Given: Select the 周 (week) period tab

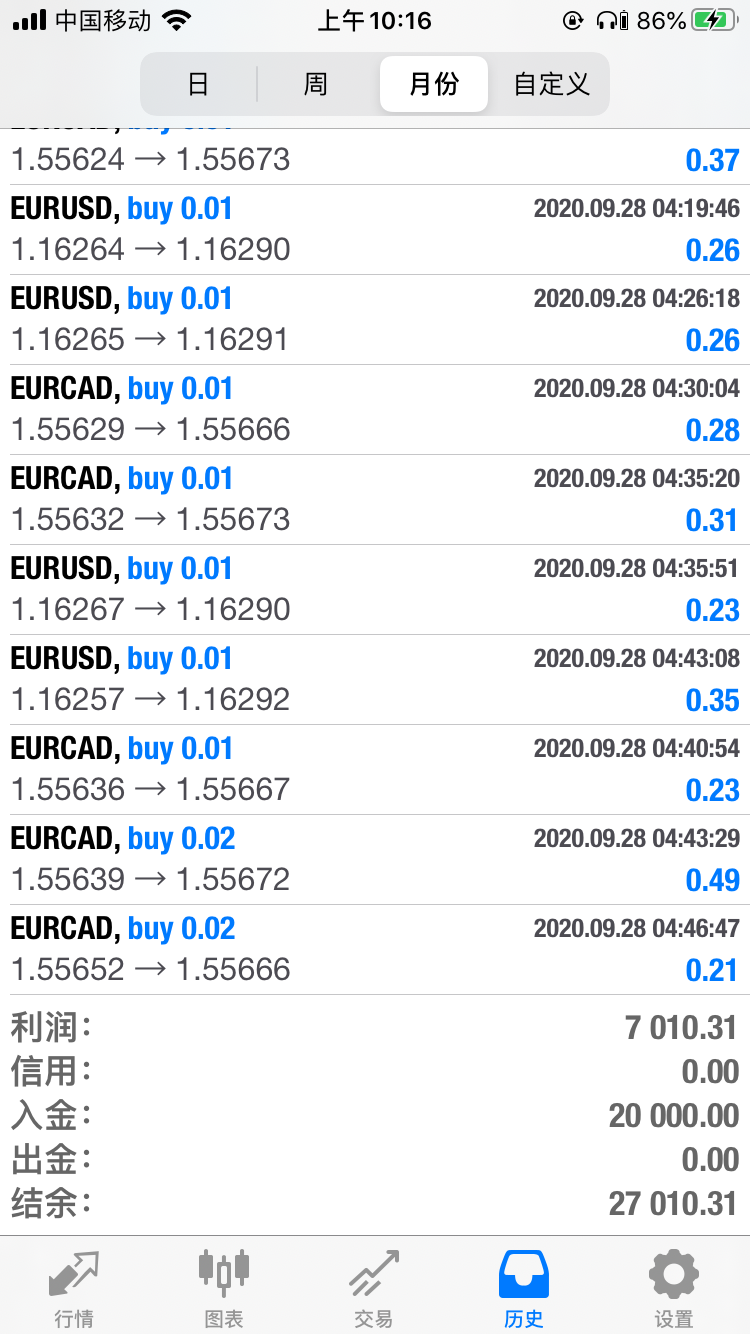Looking at the screenshot, I should point(315,84).
